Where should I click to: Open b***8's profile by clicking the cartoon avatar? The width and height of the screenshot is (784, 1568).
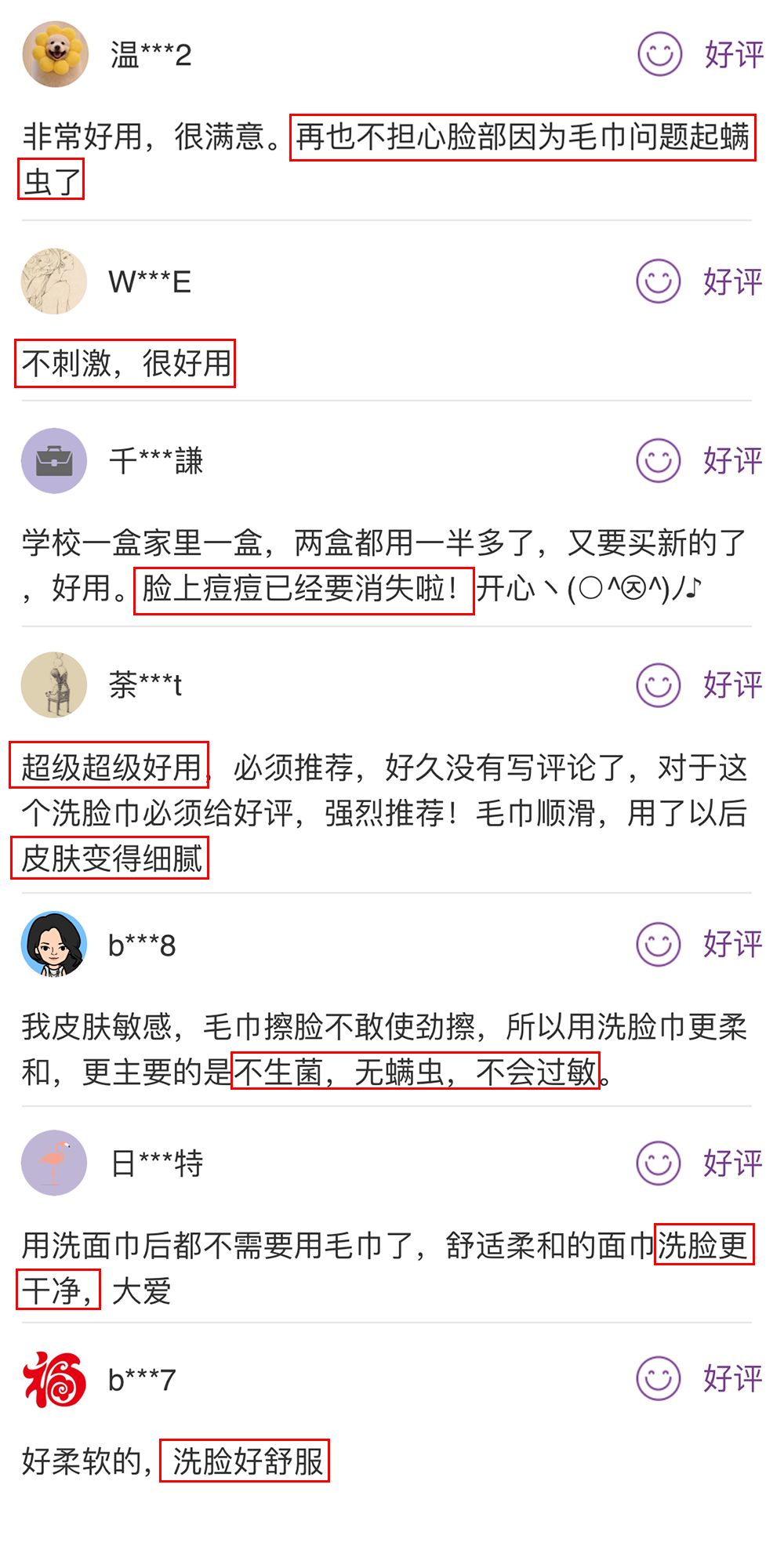click(x=53, y=945)
